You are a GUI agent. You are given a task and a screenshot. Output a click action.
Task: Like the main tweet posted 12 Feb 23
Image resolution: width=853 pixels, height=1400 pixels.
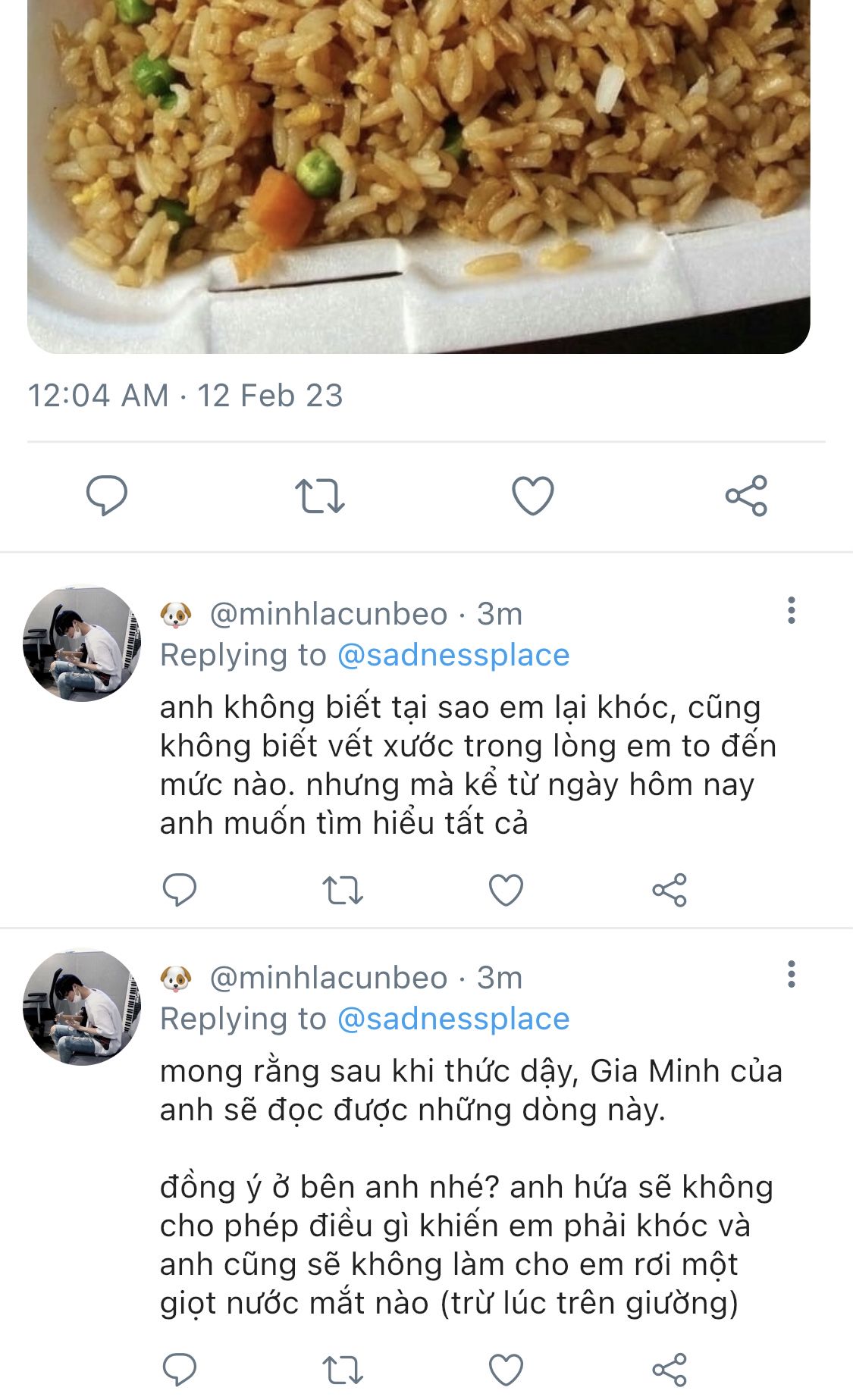click(x=532, y=496)
